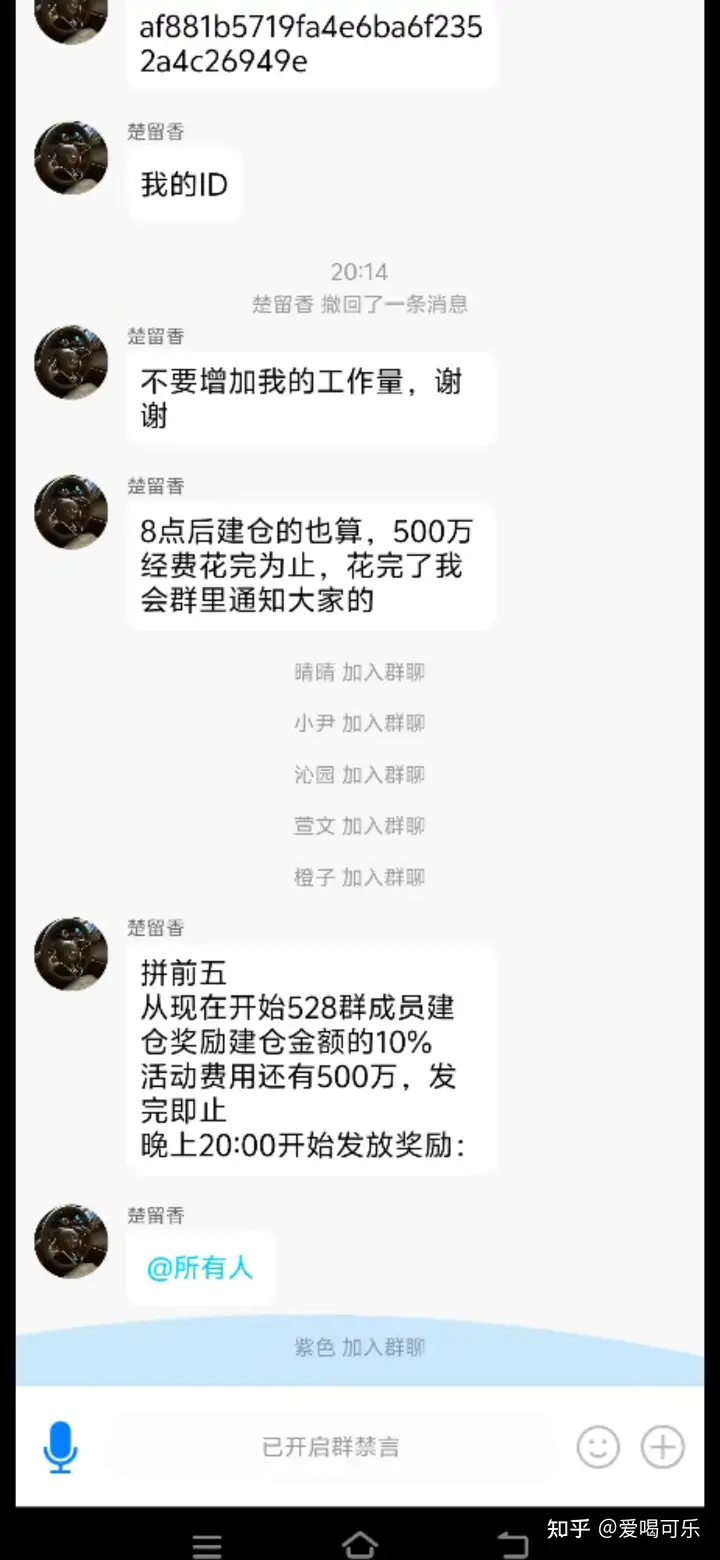Screen dimensions: 720x1560
Task: Open 楚留香's avatar beside 我的ID message
Action: click(x=71, y=158)
